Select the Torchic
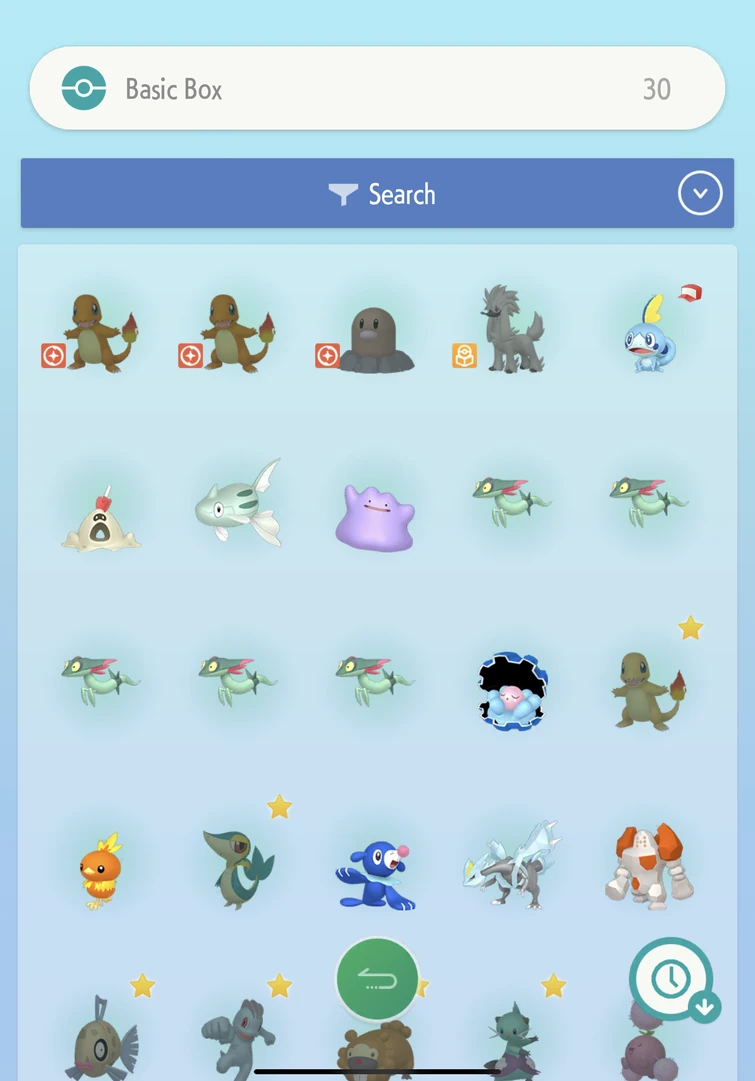The height and width of the screenshot is (1081, 755). click(101, 869)
